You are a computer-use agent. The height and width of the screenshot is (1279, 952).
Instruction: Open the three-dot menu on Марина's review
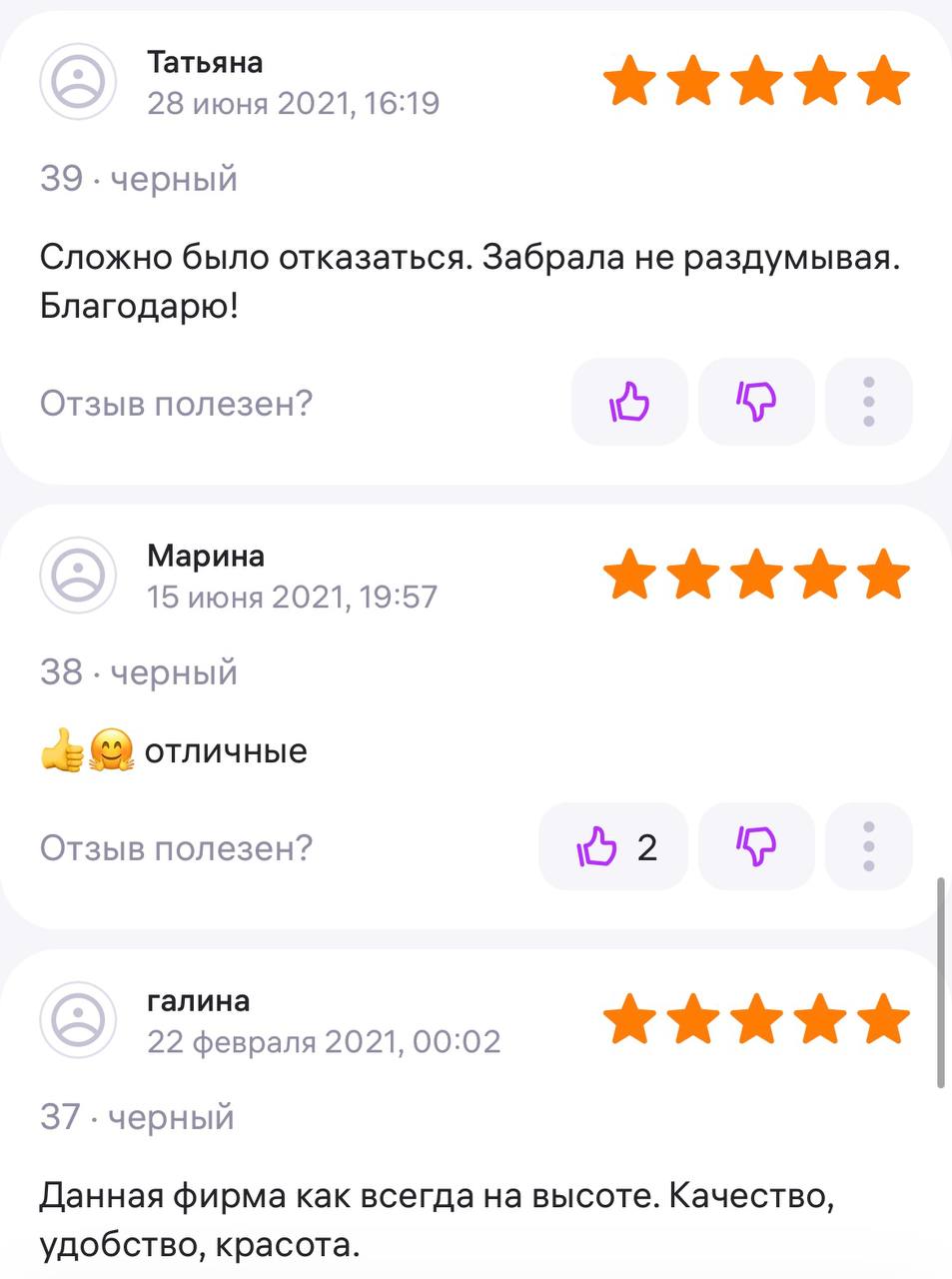(868, 847)
